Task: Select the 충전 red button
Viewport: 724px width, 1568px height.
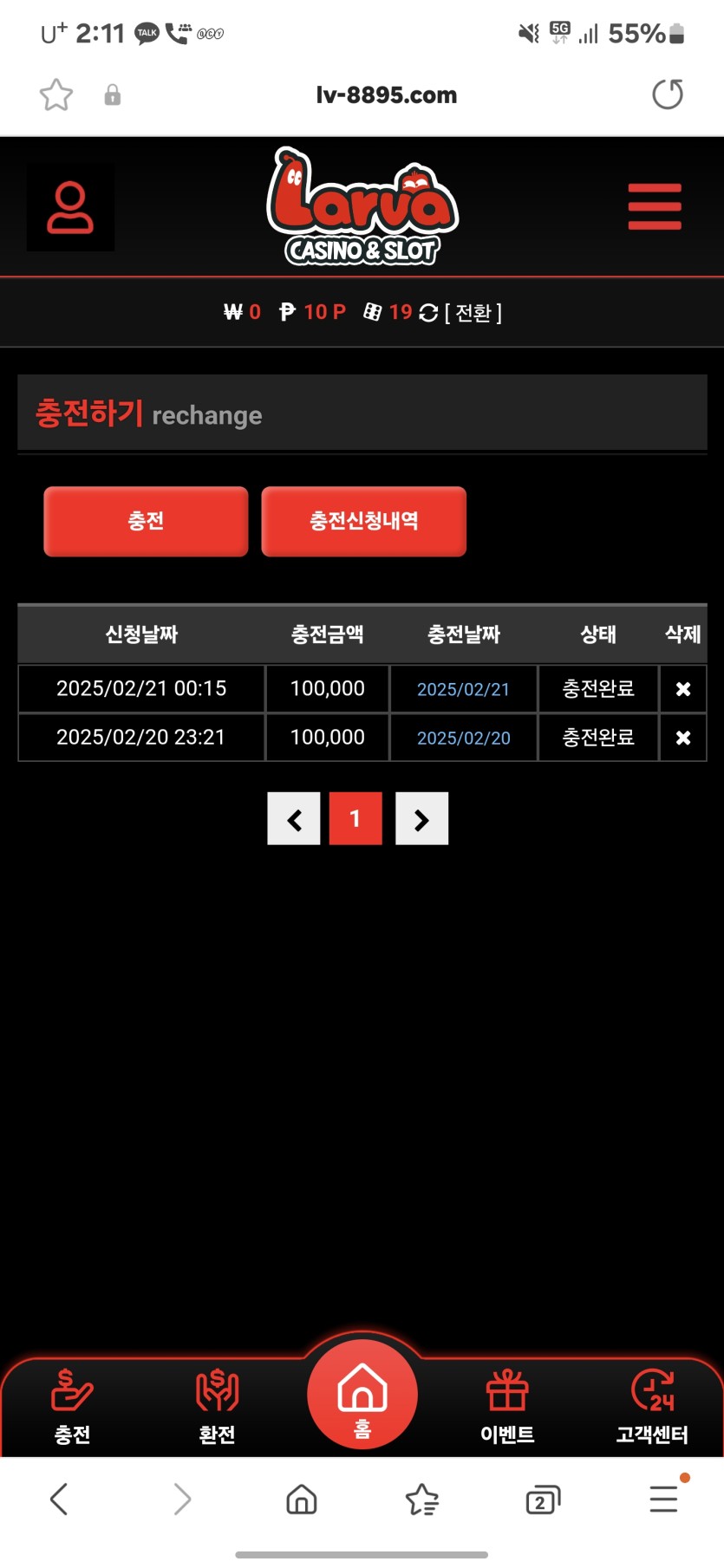Action: (146, 521)
